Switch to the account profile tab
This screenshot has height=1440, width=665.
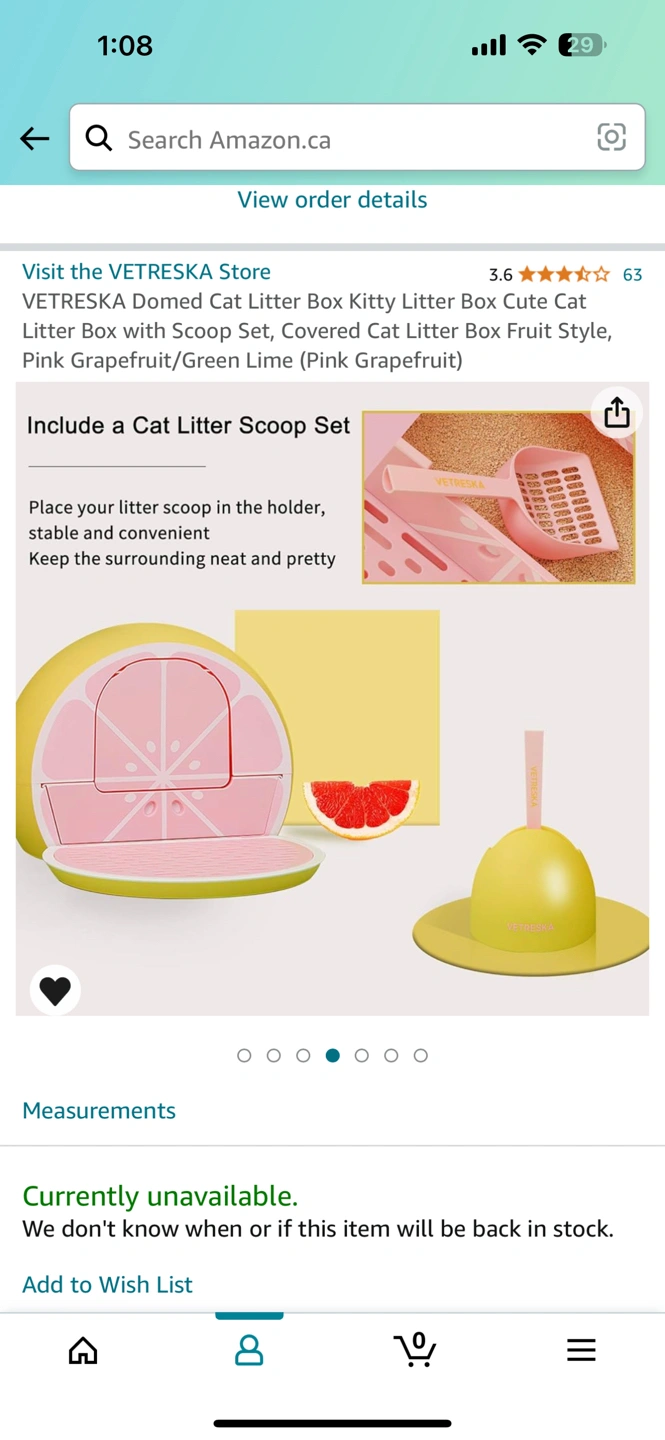coord(249,1350)
